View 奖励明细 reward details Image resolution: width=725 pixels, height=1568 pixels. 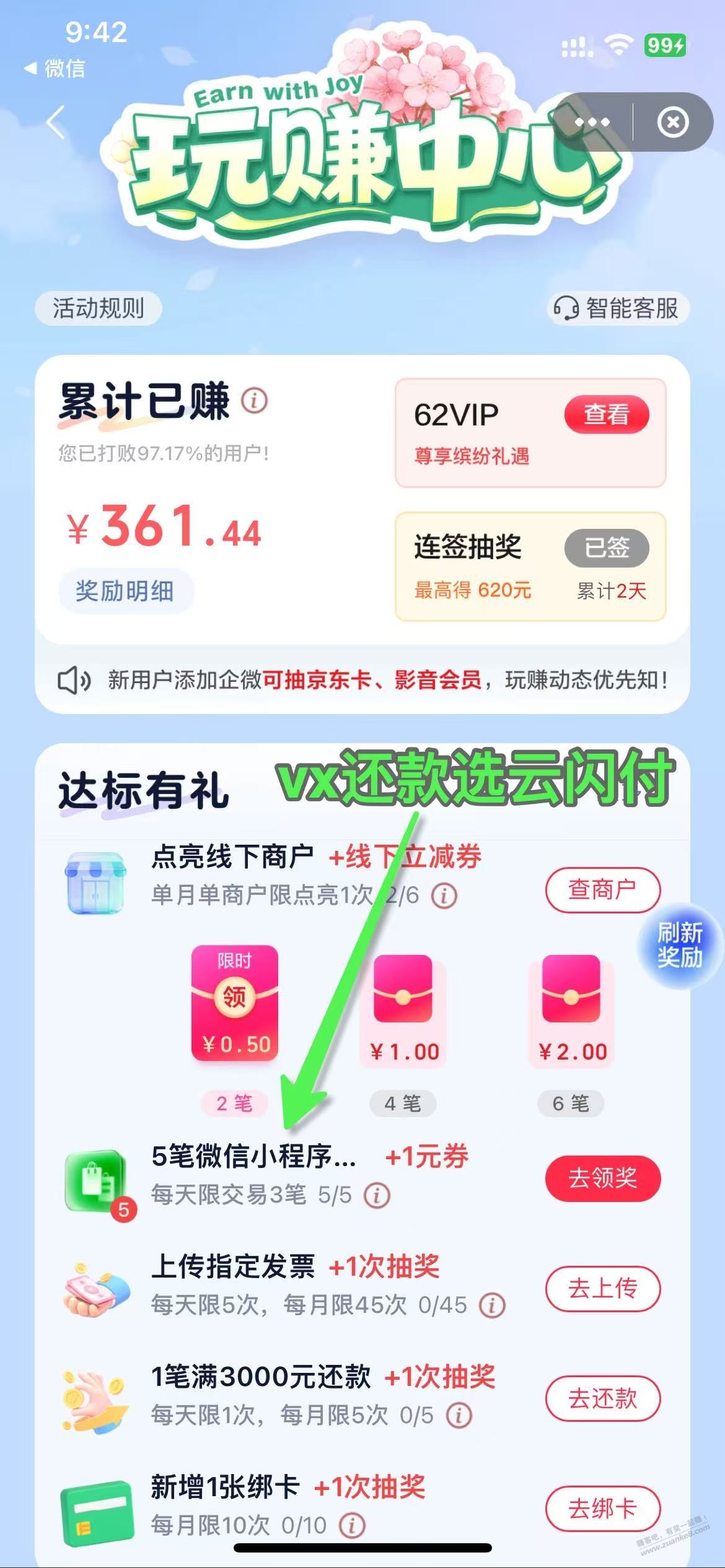pyautogui.click(x=125, y=591)
